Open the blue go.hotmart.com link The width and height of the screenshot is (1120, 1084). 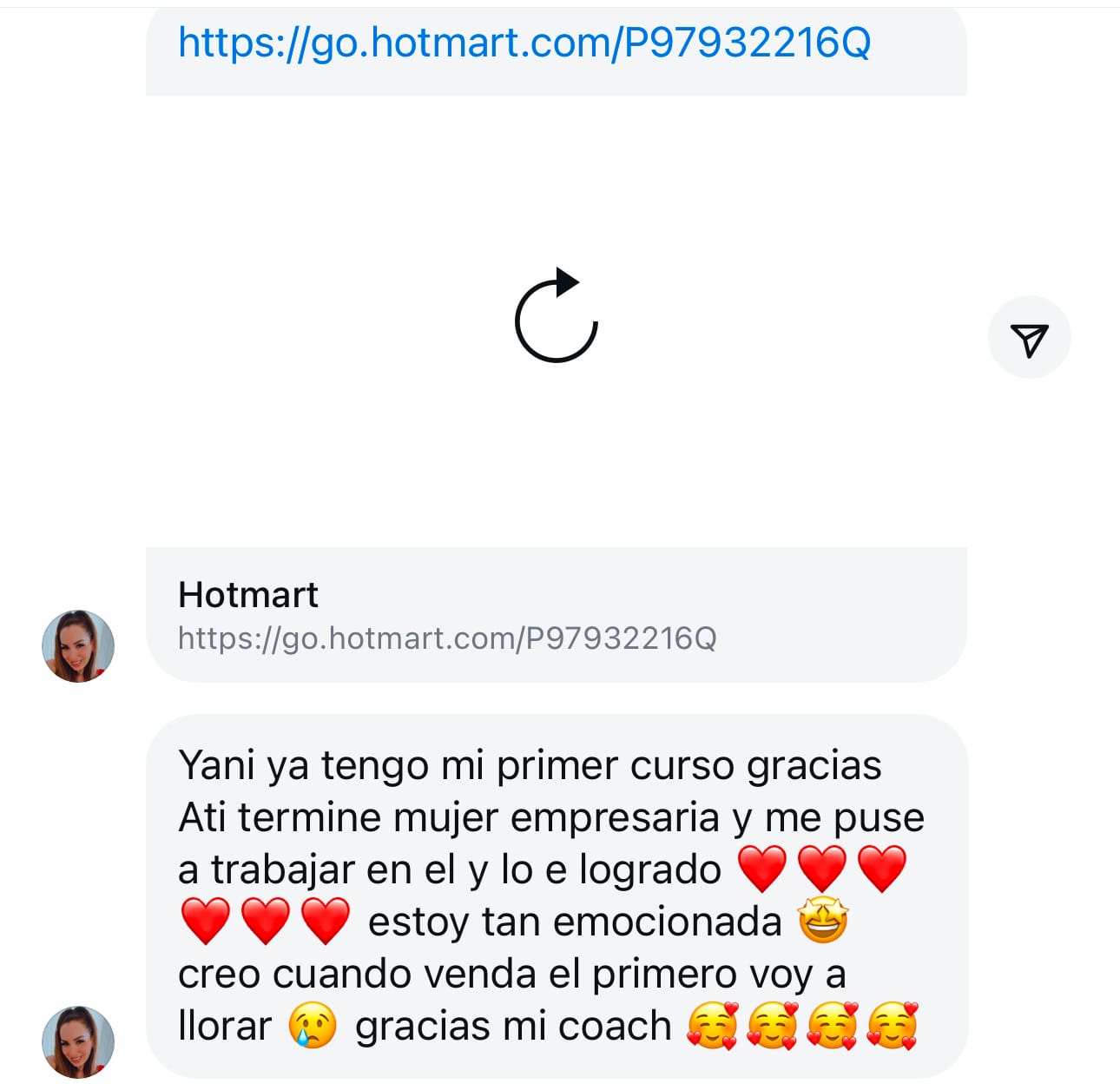(524, 43)
